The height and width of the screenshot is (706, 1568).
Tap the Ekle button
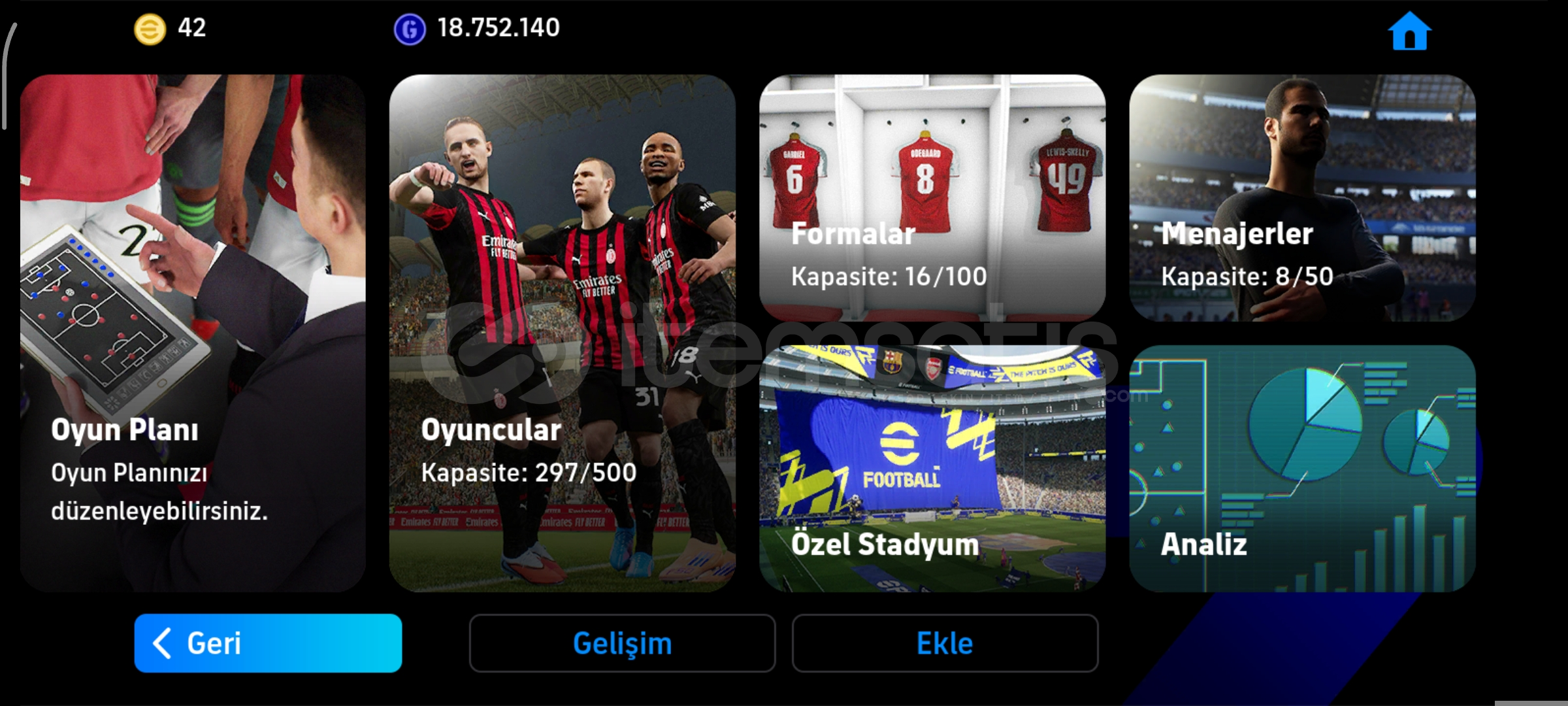(x=945, y=643)
